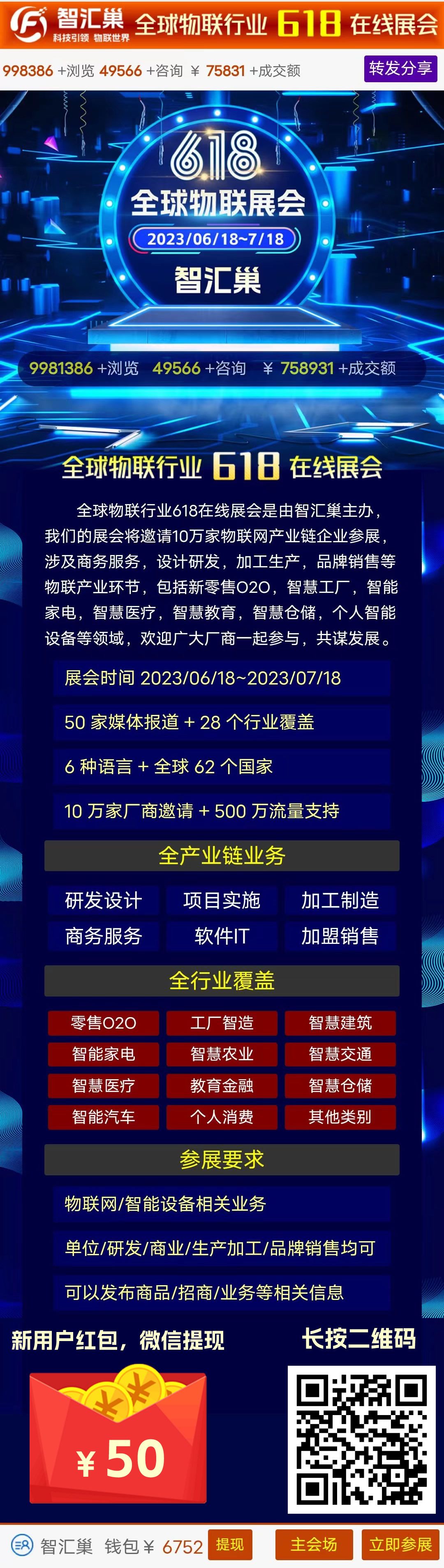
Task: Select the 智能家电 industry chip
Action: (104, 1054)
